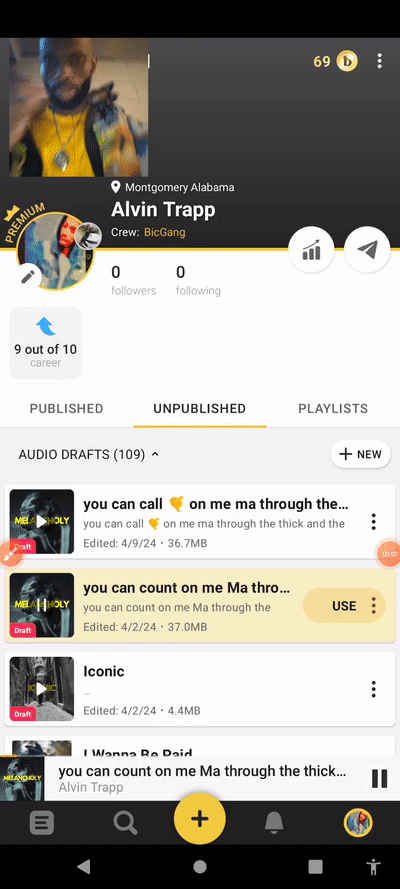Open options for the Iconic draft
The height and width of the screenshot is (889, 400).
click(x=373, y=689)
